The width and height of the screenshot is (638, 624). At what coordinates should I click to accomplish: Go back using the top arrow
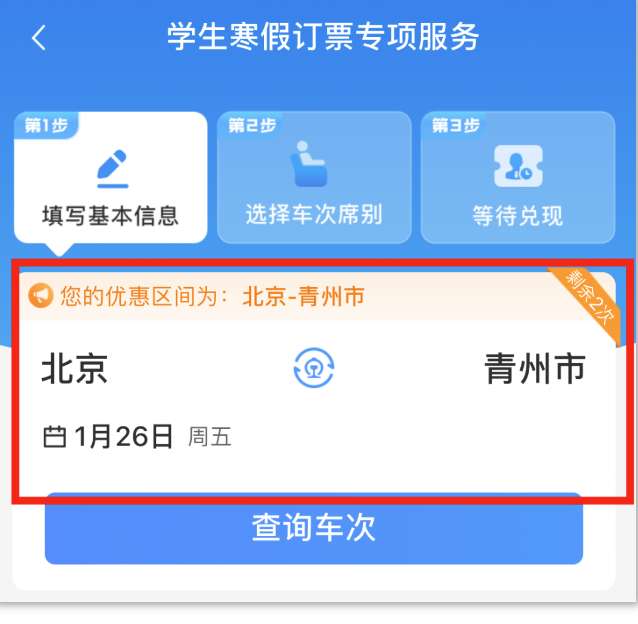coord(39,38)
